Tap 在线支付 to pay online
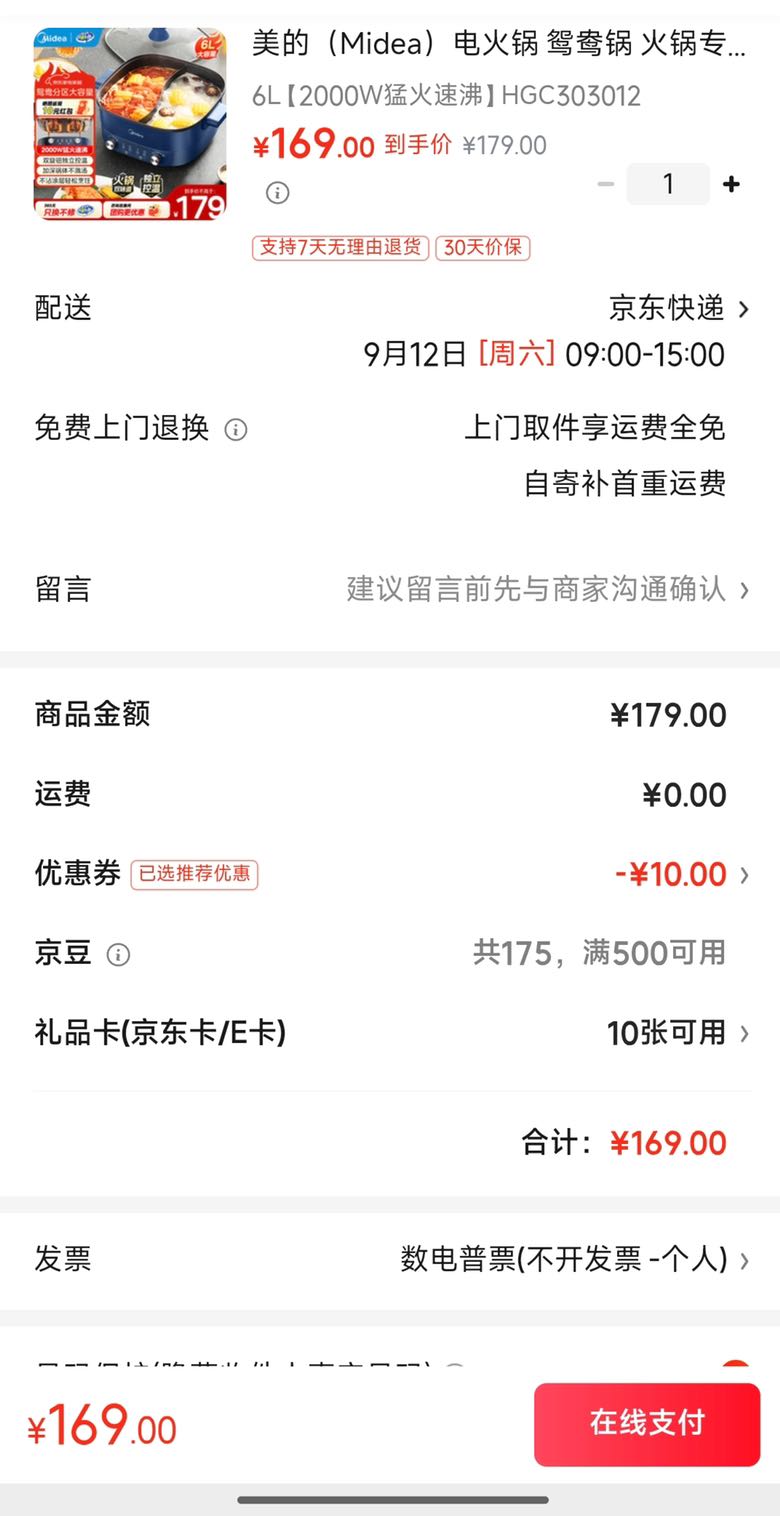 point(647,1424)
